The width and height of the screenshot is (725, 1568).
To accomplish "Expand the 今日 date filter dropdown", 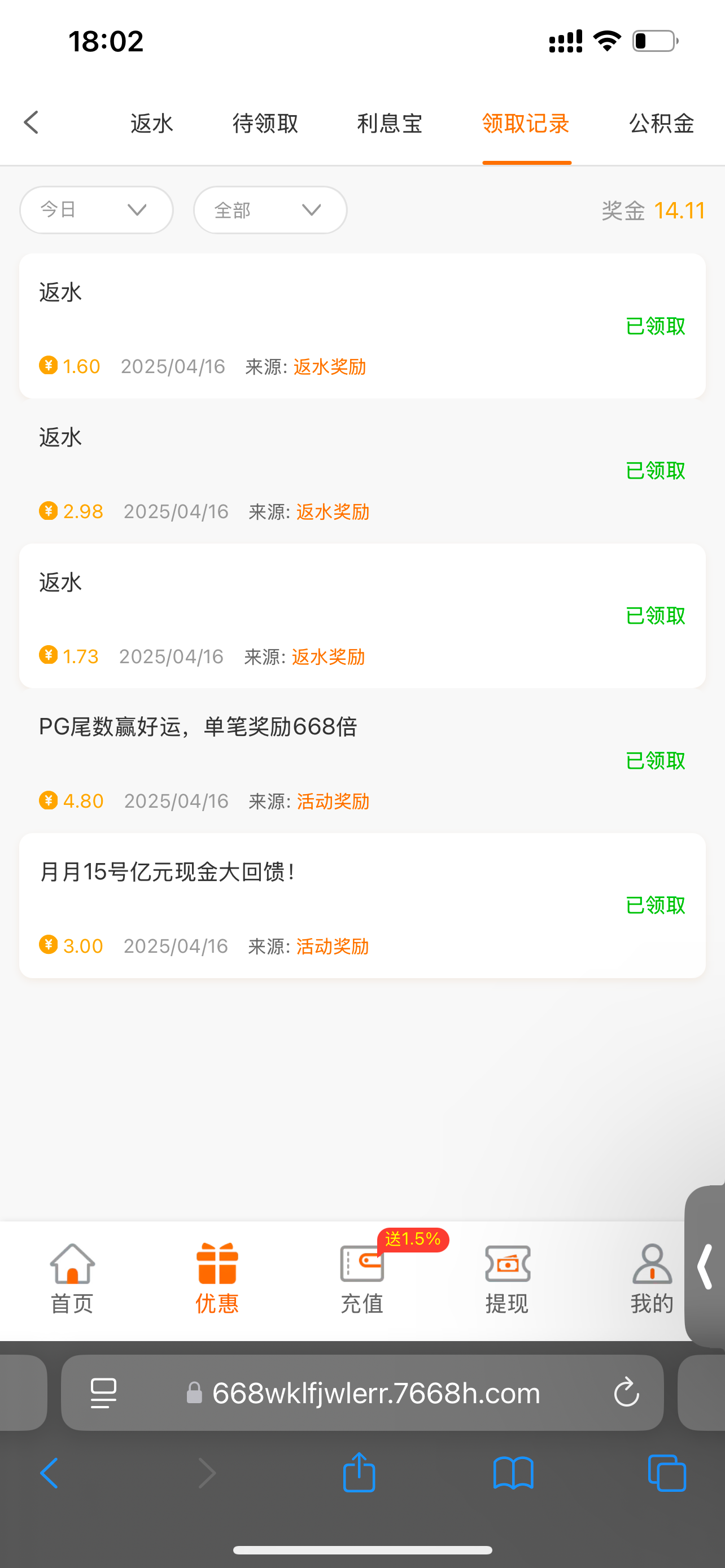I will coord(96,210).
